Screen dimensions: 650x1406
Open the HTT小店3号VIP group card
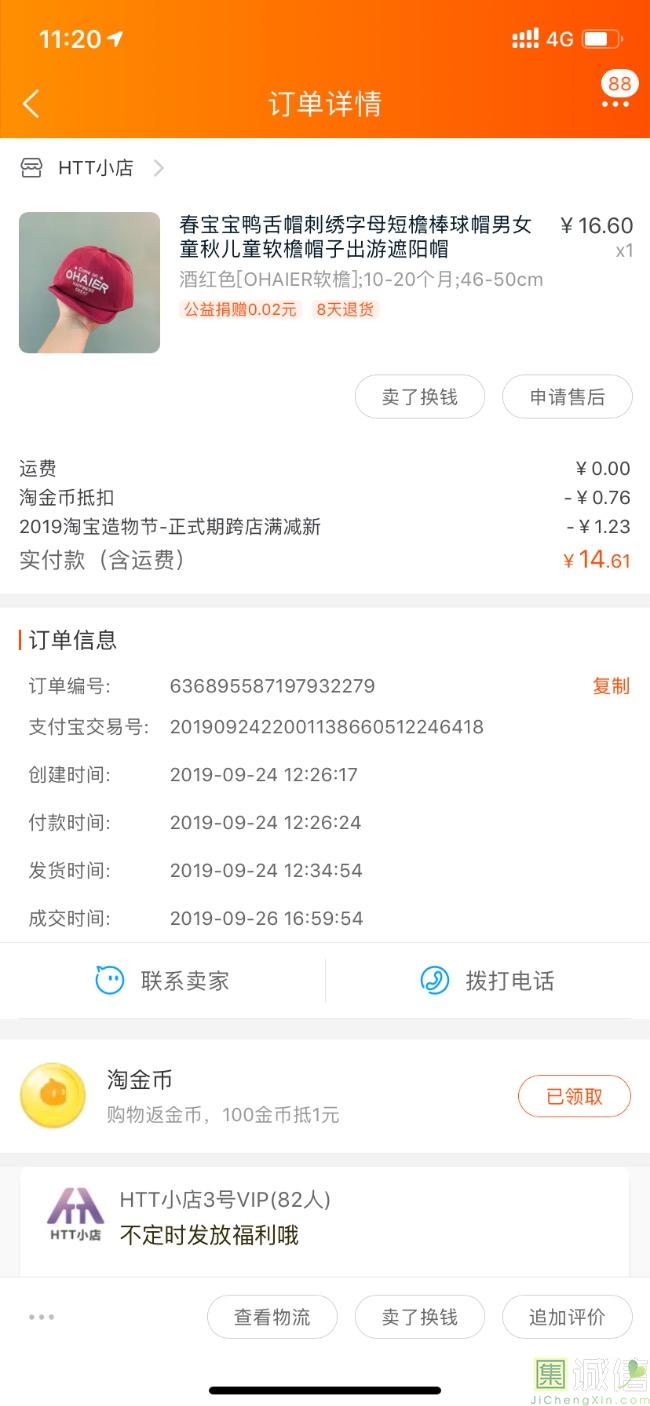325,1221
